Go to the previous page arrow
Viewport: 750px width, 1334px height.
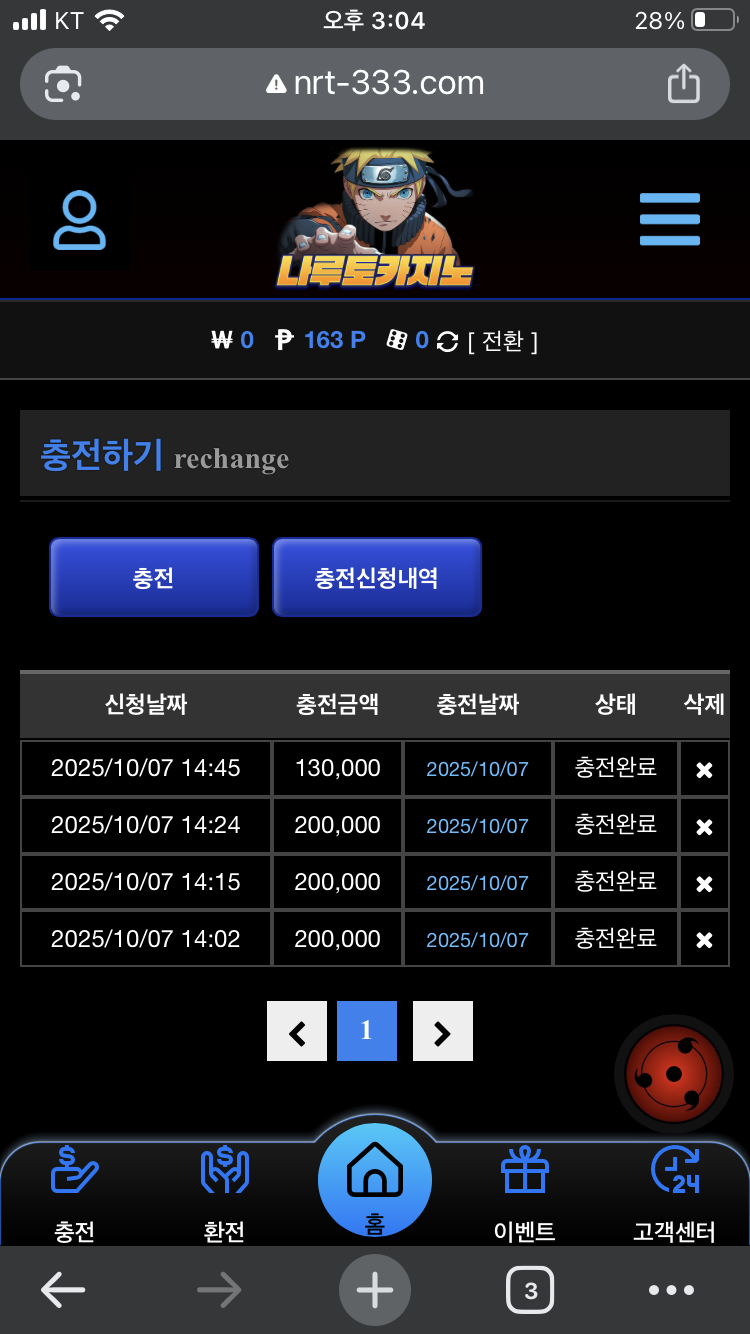click(297, 1031)
